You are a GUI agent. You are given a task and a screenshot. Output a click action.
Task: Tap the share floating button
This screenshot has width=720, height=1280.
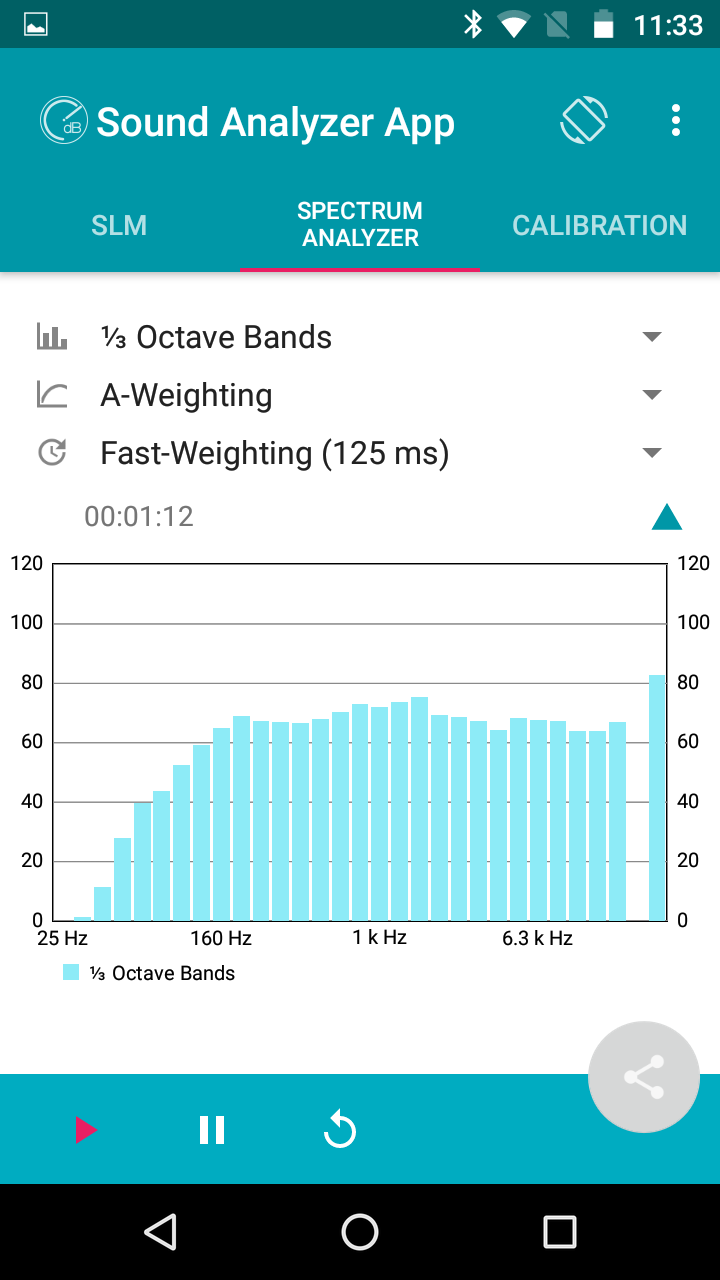click(x=644, y=1076)
